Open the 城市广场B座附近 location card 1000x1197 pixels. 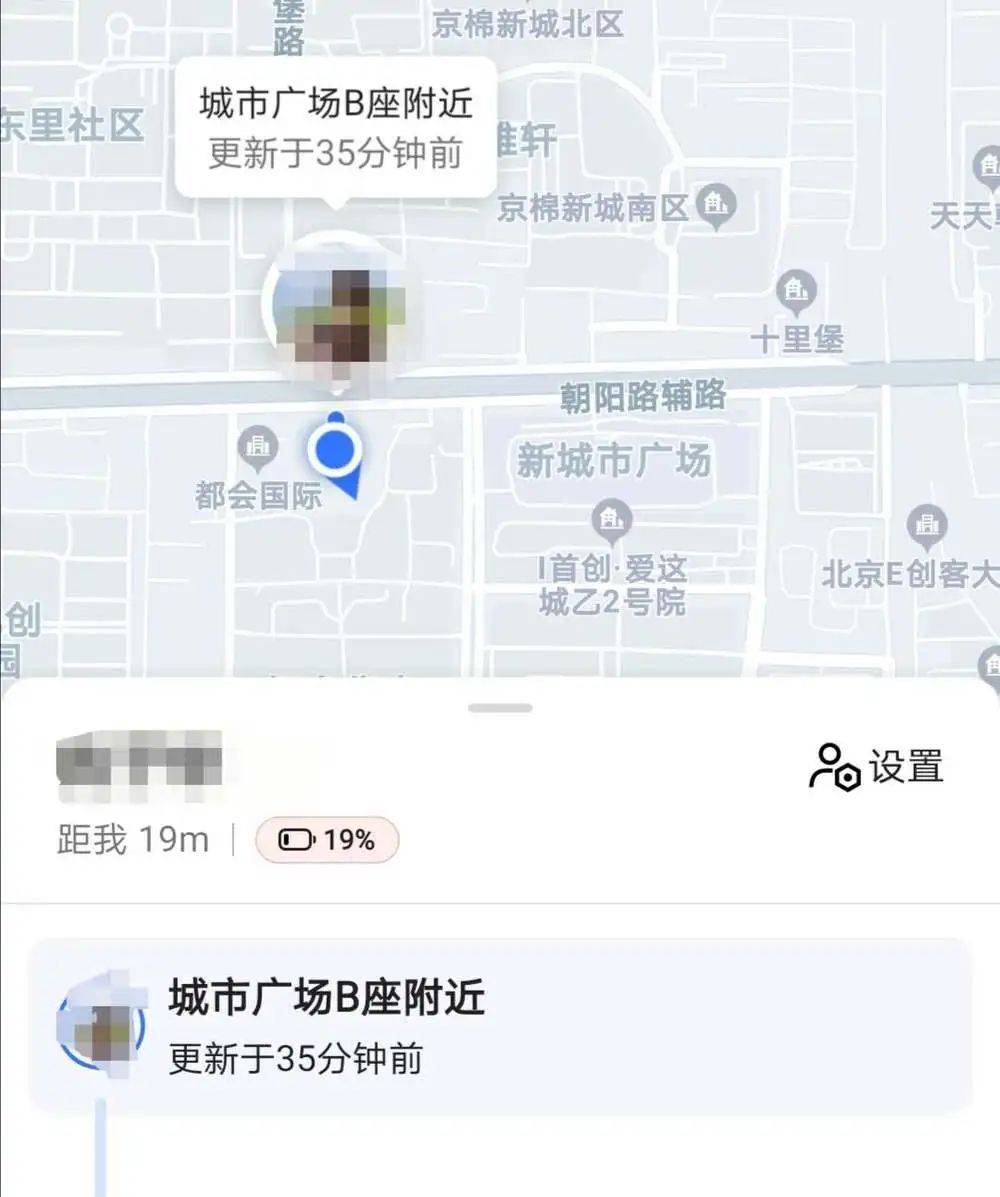(x=500, y=1026)
